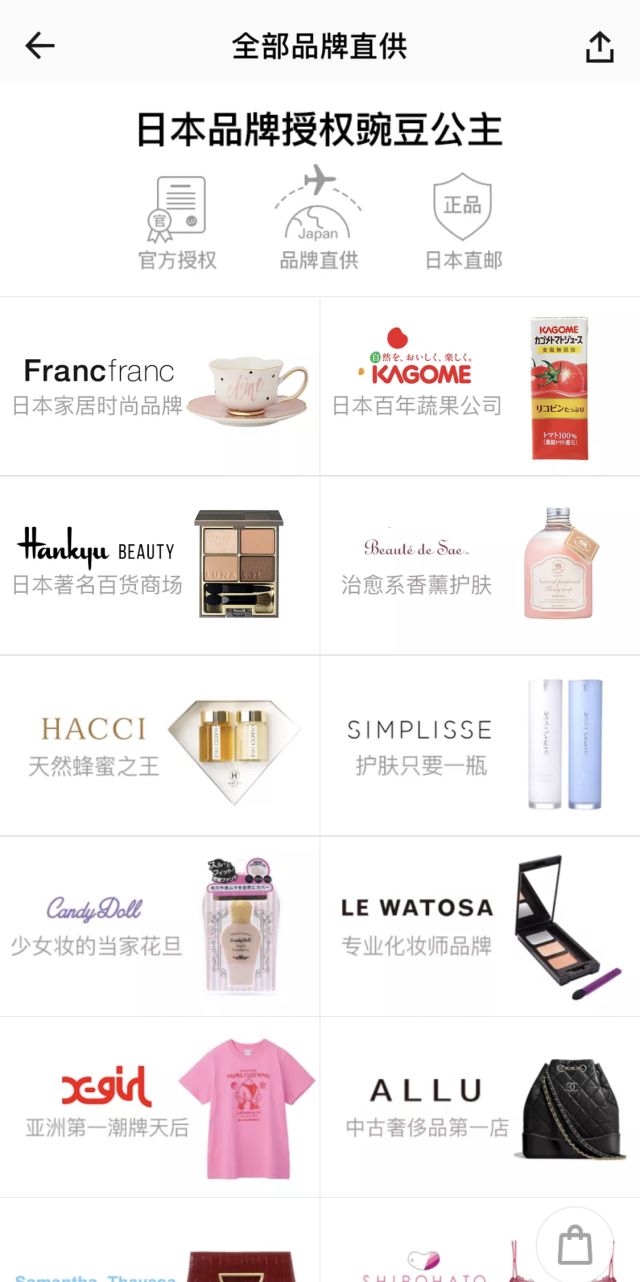Open the KAGOME brand tile
This screenshot has height=1282, width=640.
pos(480,386)
